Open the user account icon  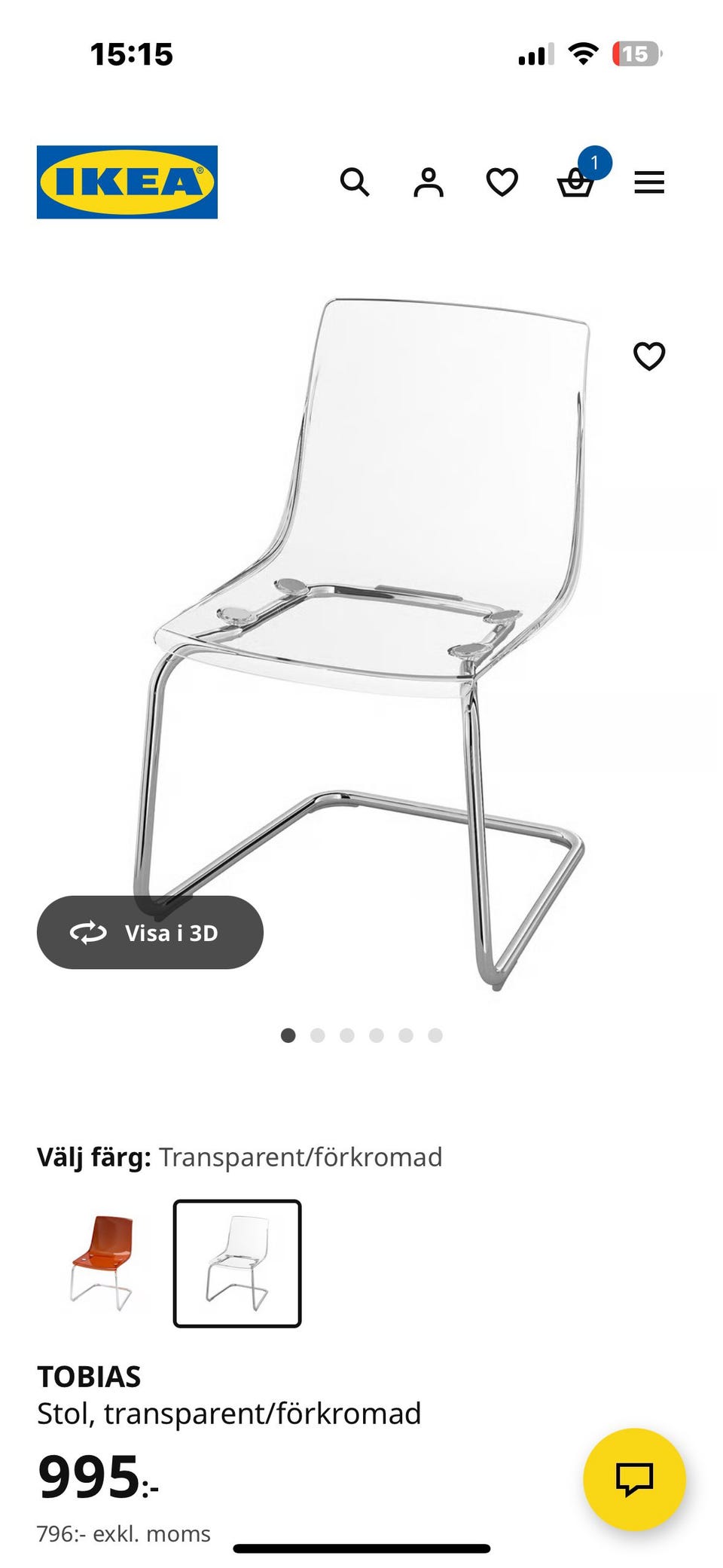click(x=428, y=182)
